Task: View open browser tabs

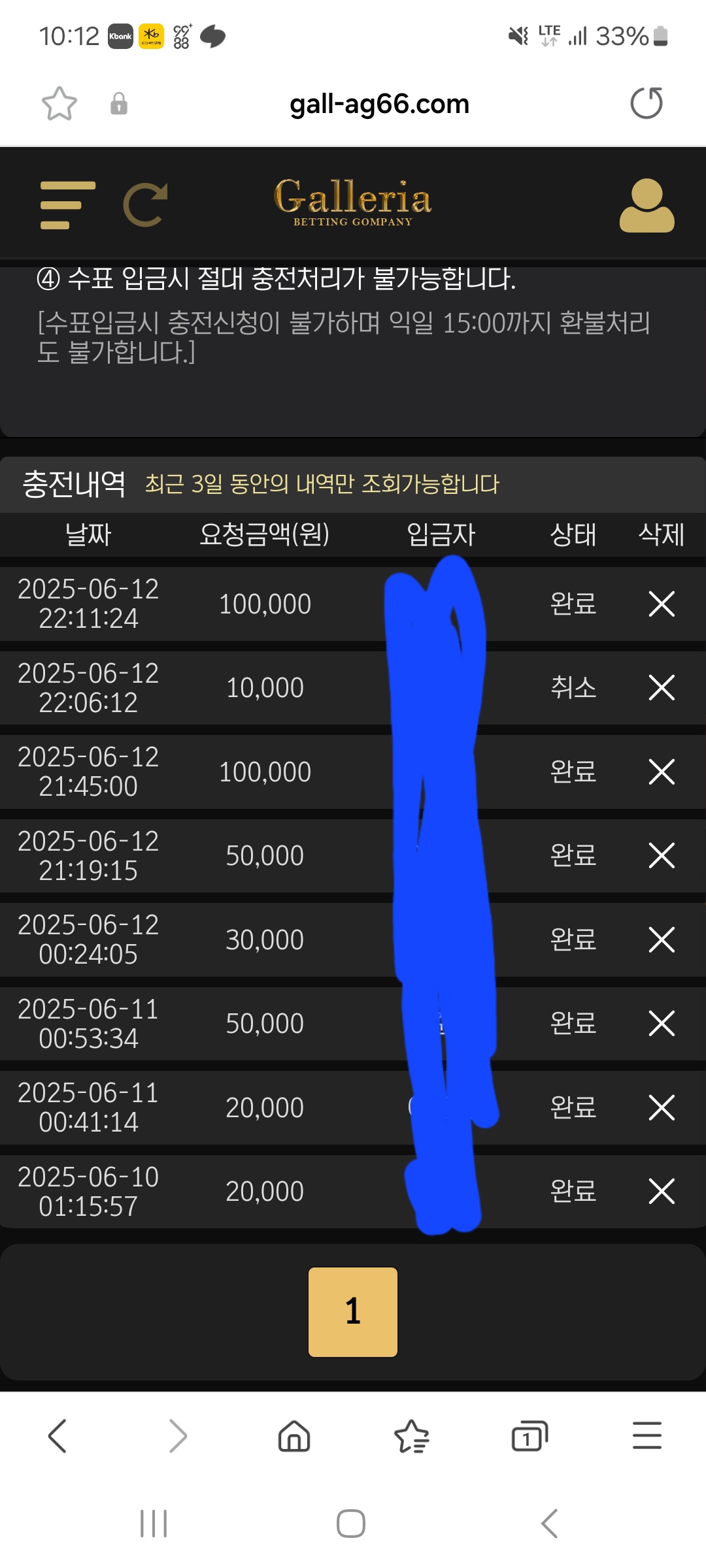Action: point(529,1436)
